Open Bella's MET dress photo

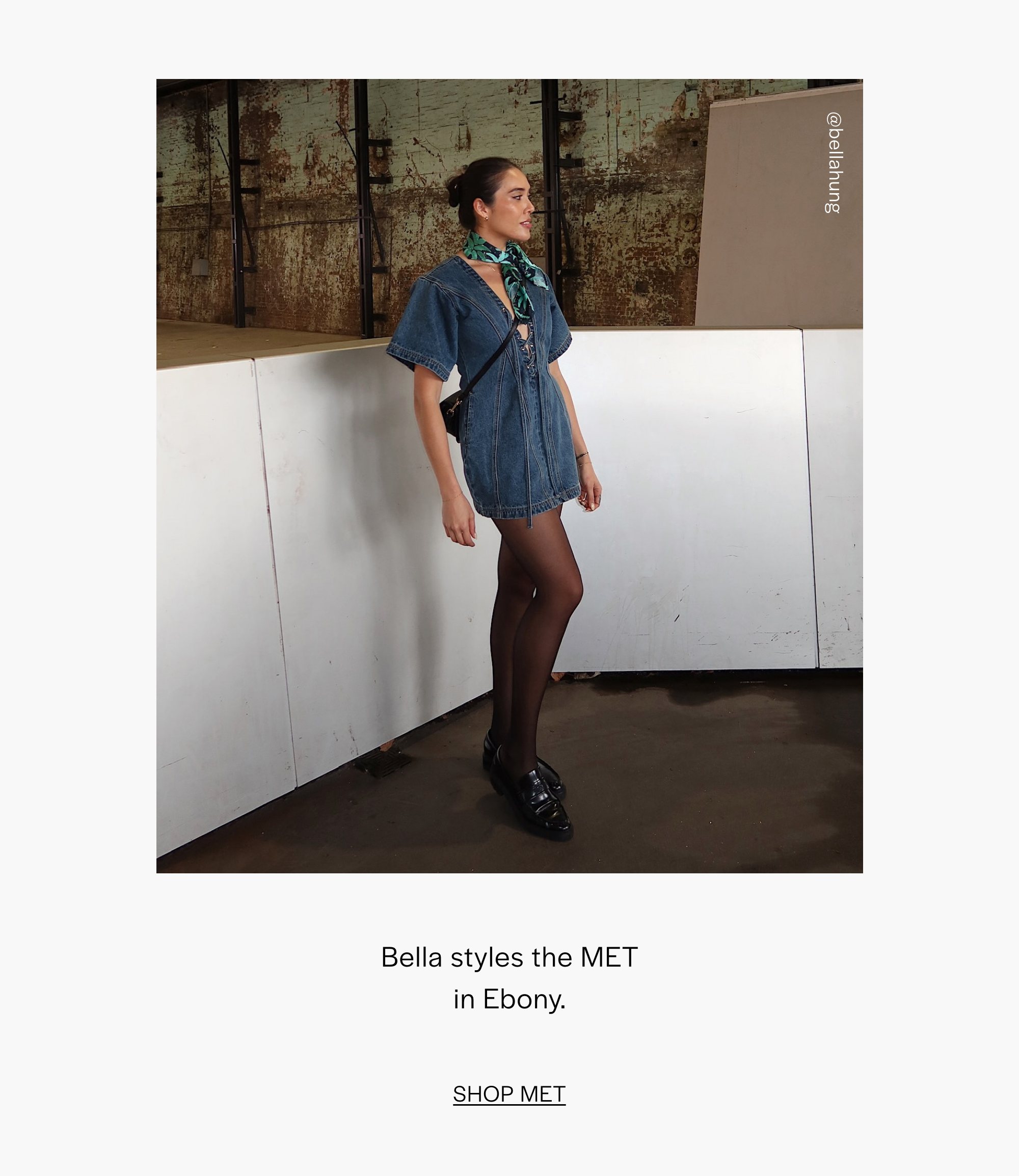[x=509, y=475]
